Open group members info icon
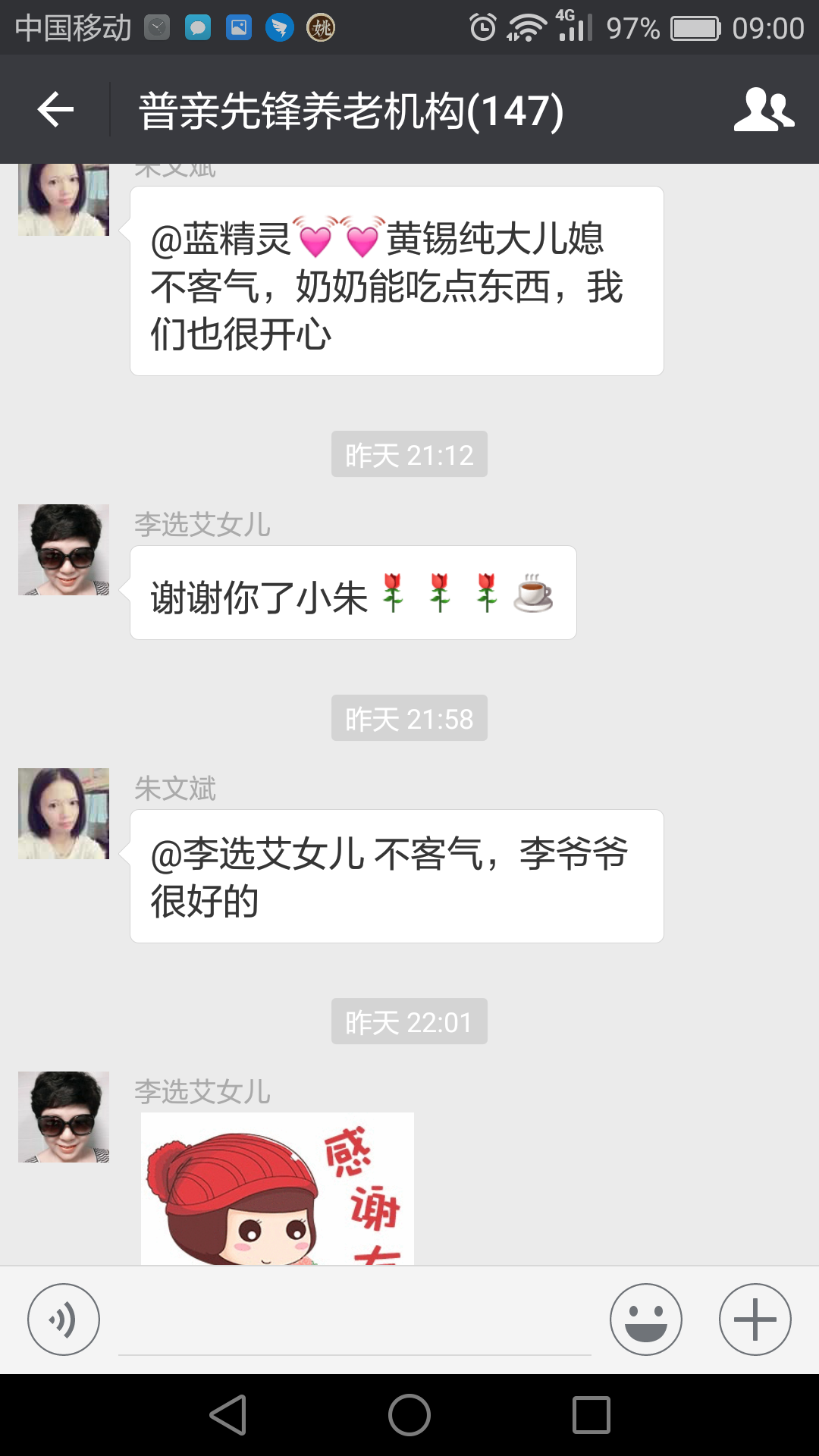The height and width of the screenshot is (1456, 819). tap(764, 110)
